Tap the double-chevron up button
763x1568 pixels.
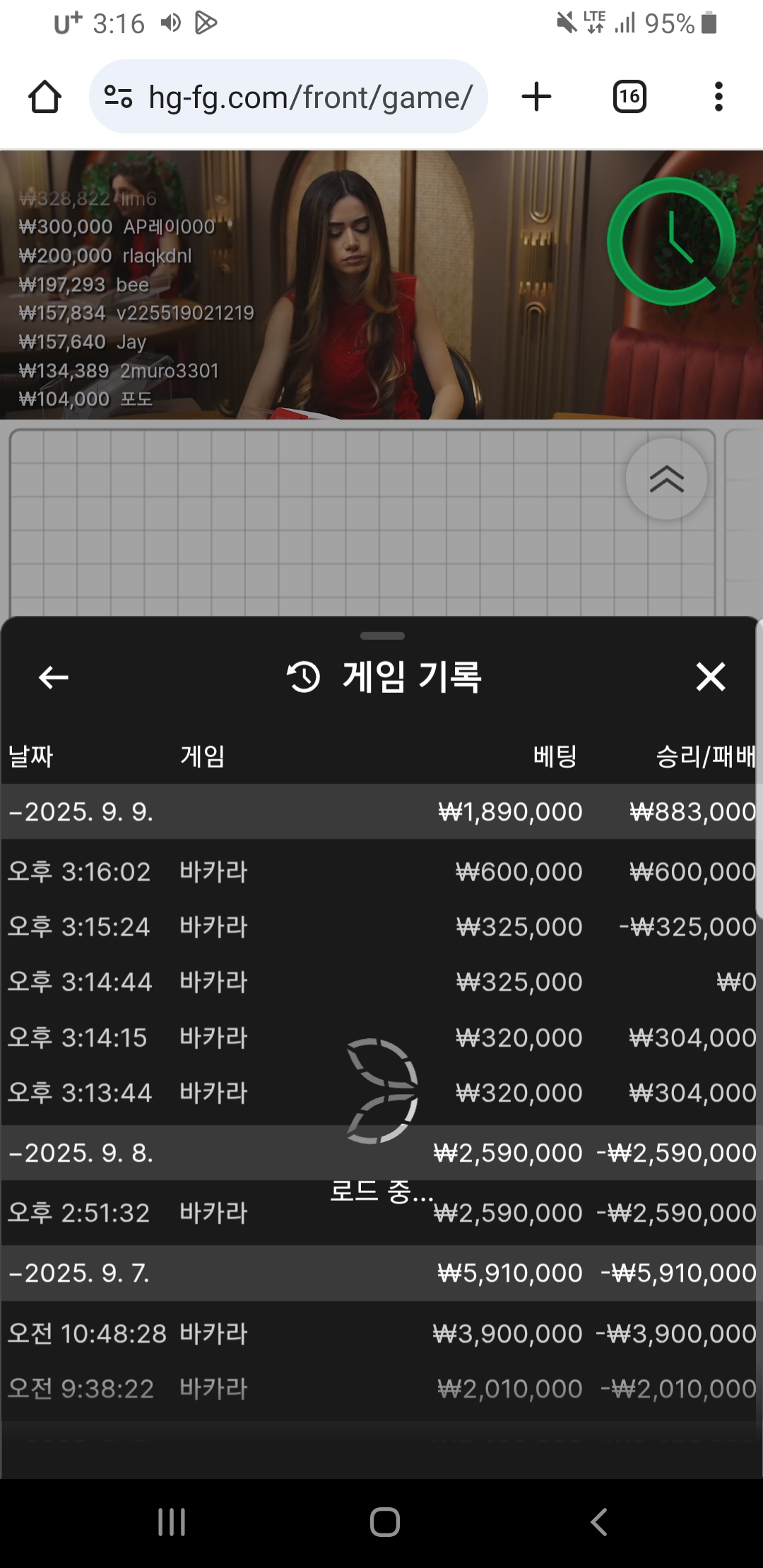pos(666,480)
